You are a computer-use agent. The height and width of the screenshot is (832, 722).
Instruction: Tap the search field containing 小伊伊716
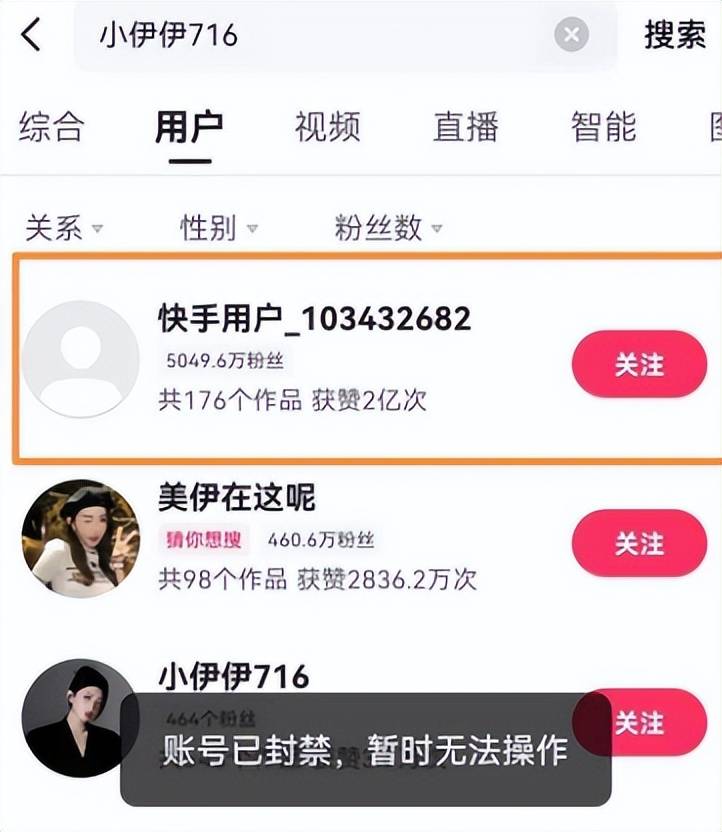(x=320, y=36)
